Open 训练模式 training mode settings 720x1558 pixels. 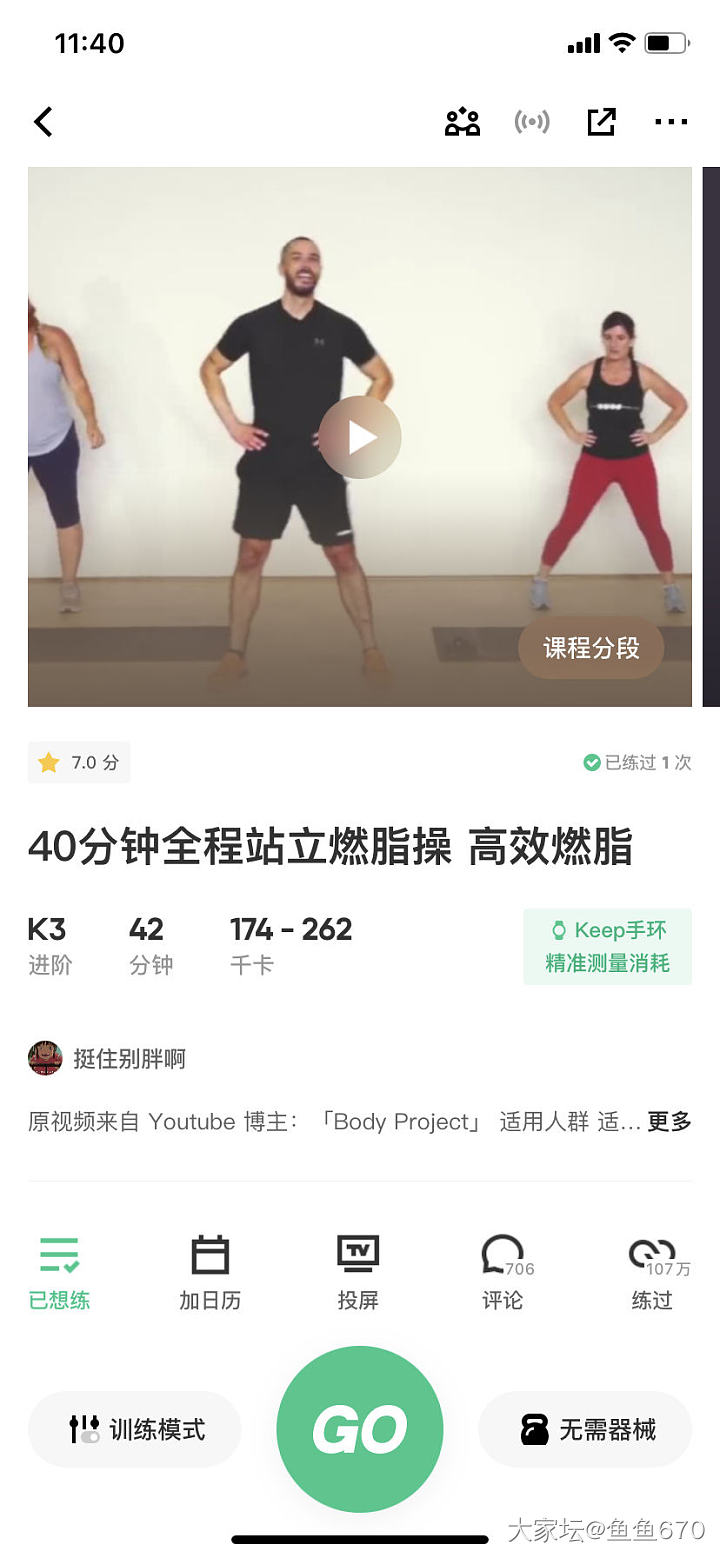pos(135,1429)
